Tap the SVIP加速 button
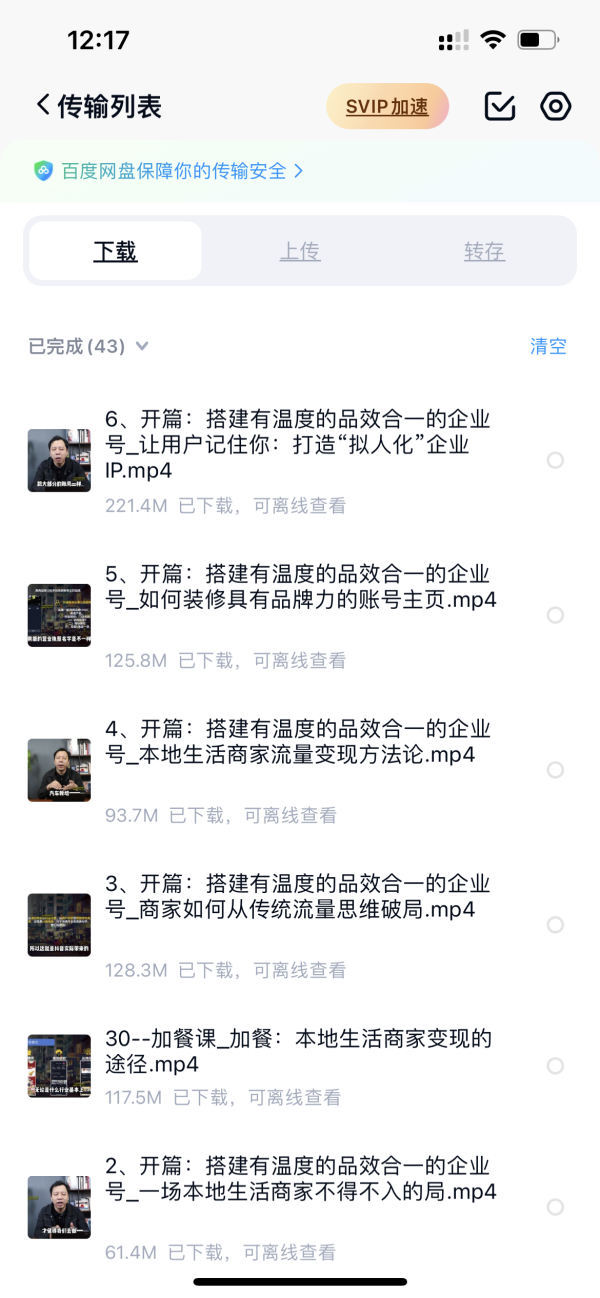This screenshot has height=1298, width=600. pos(387,107)
